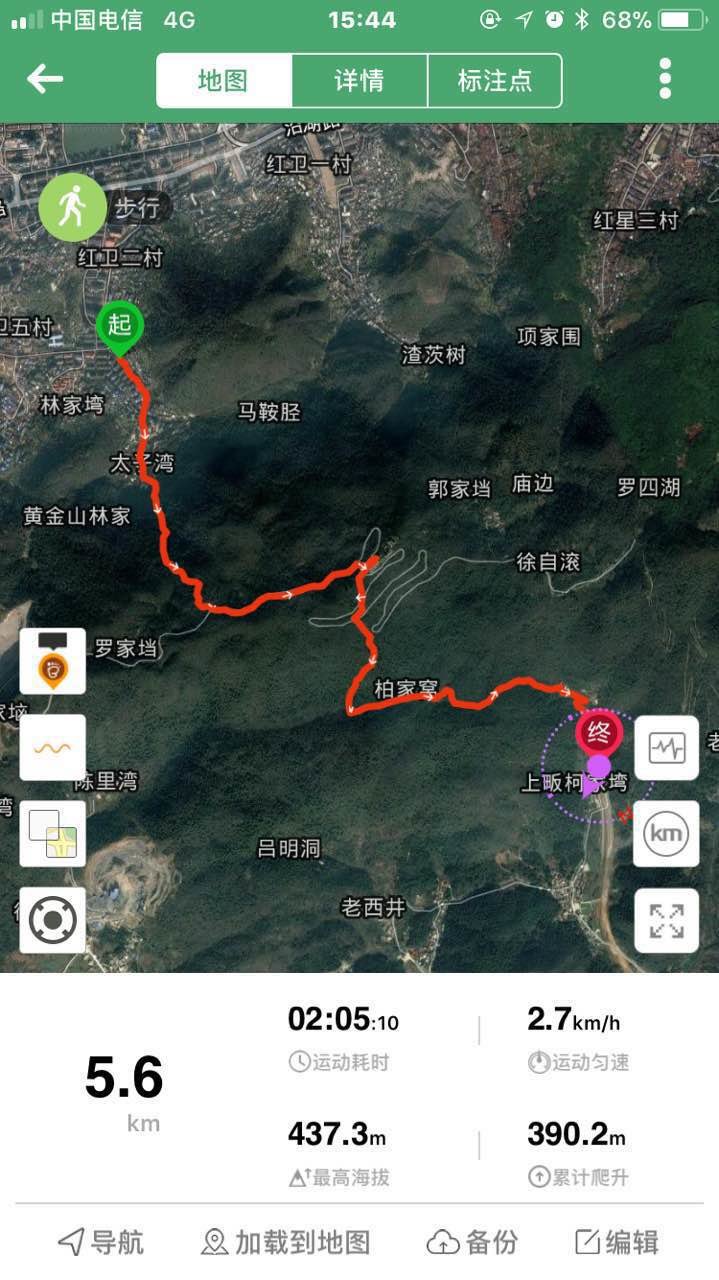Tap 备份 to back up track

click(x=473, y=1242)
